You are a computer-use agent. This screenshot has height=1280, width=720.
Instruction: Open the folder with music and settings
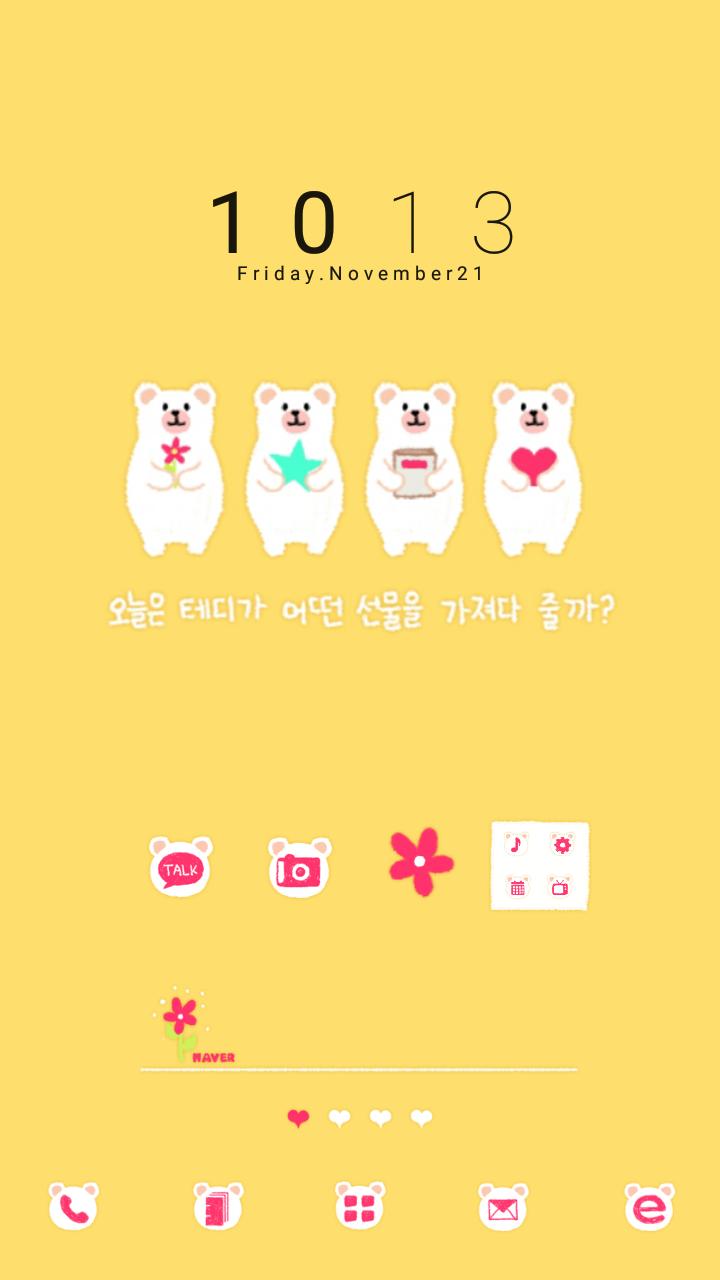[540, 866]
